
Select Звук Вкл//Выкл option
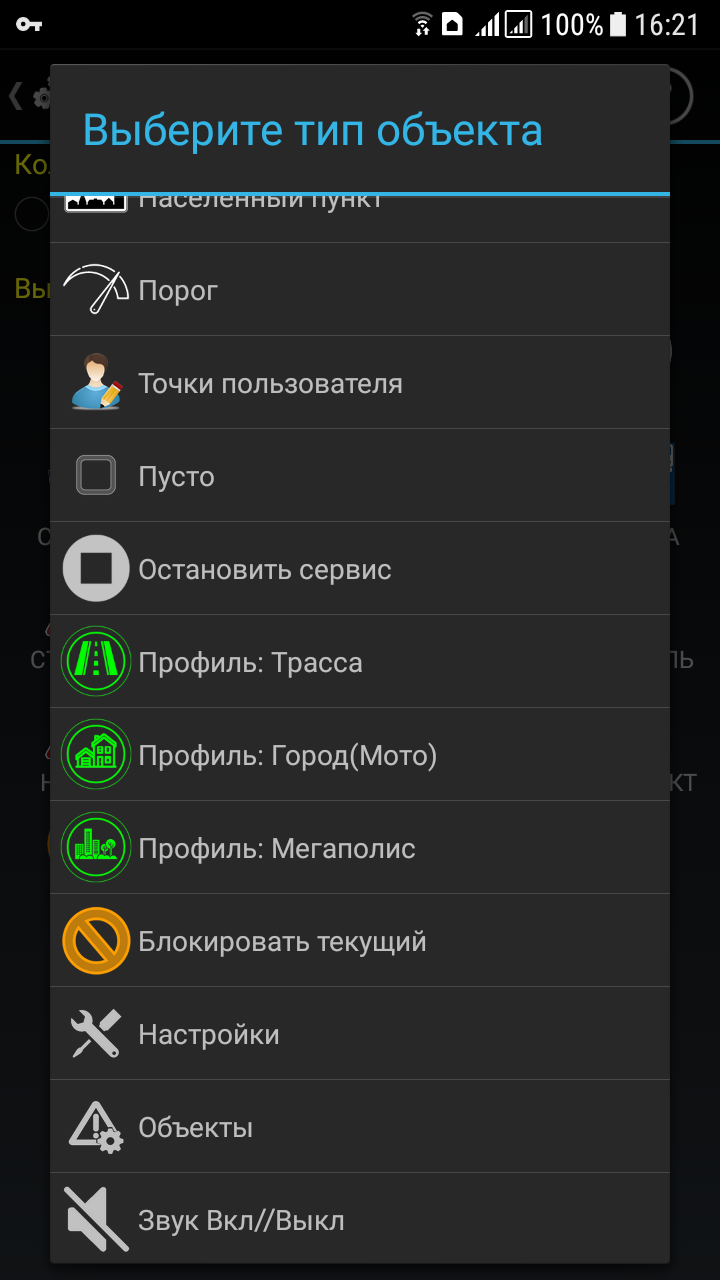(x=360, y=1218)
